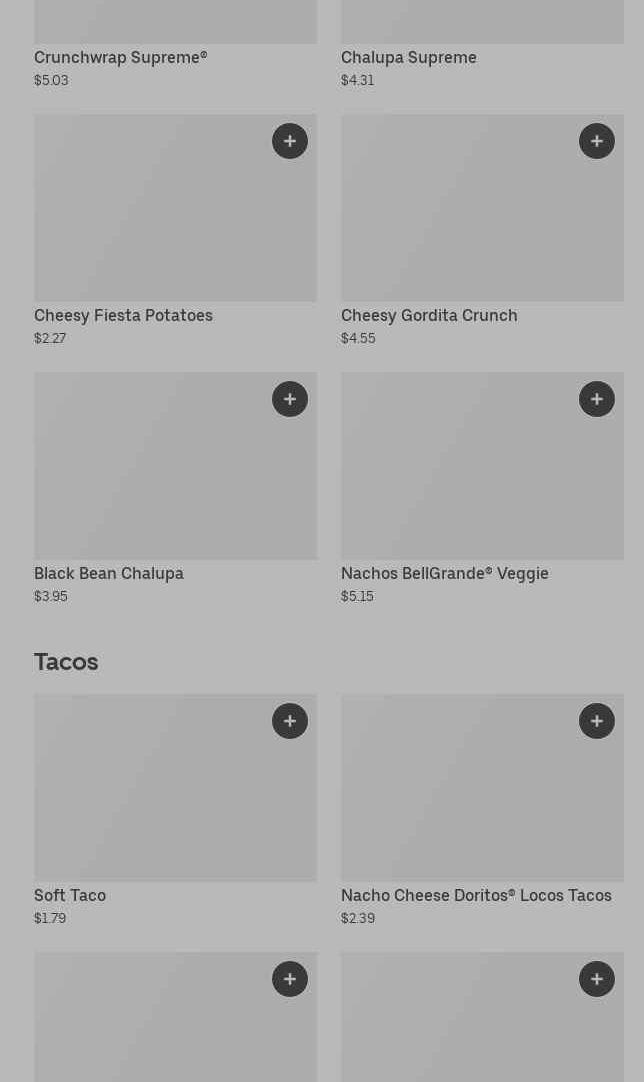644x1082 pixels.
Task: Add Nacho Cheese Doritos Locos Tacos
Action: (x=597, y=721)
